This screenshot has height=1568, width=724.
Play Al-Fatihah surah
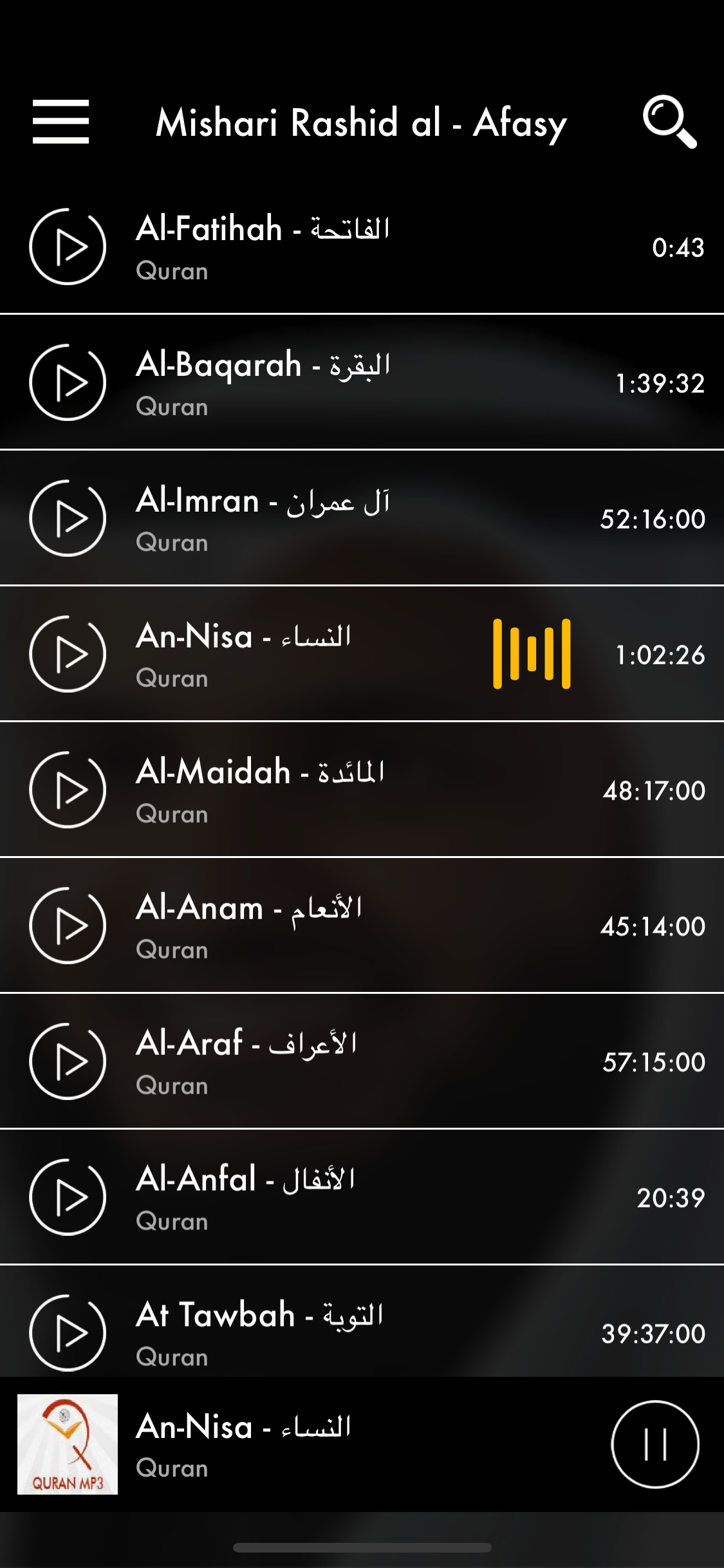[x=68, y=247]
